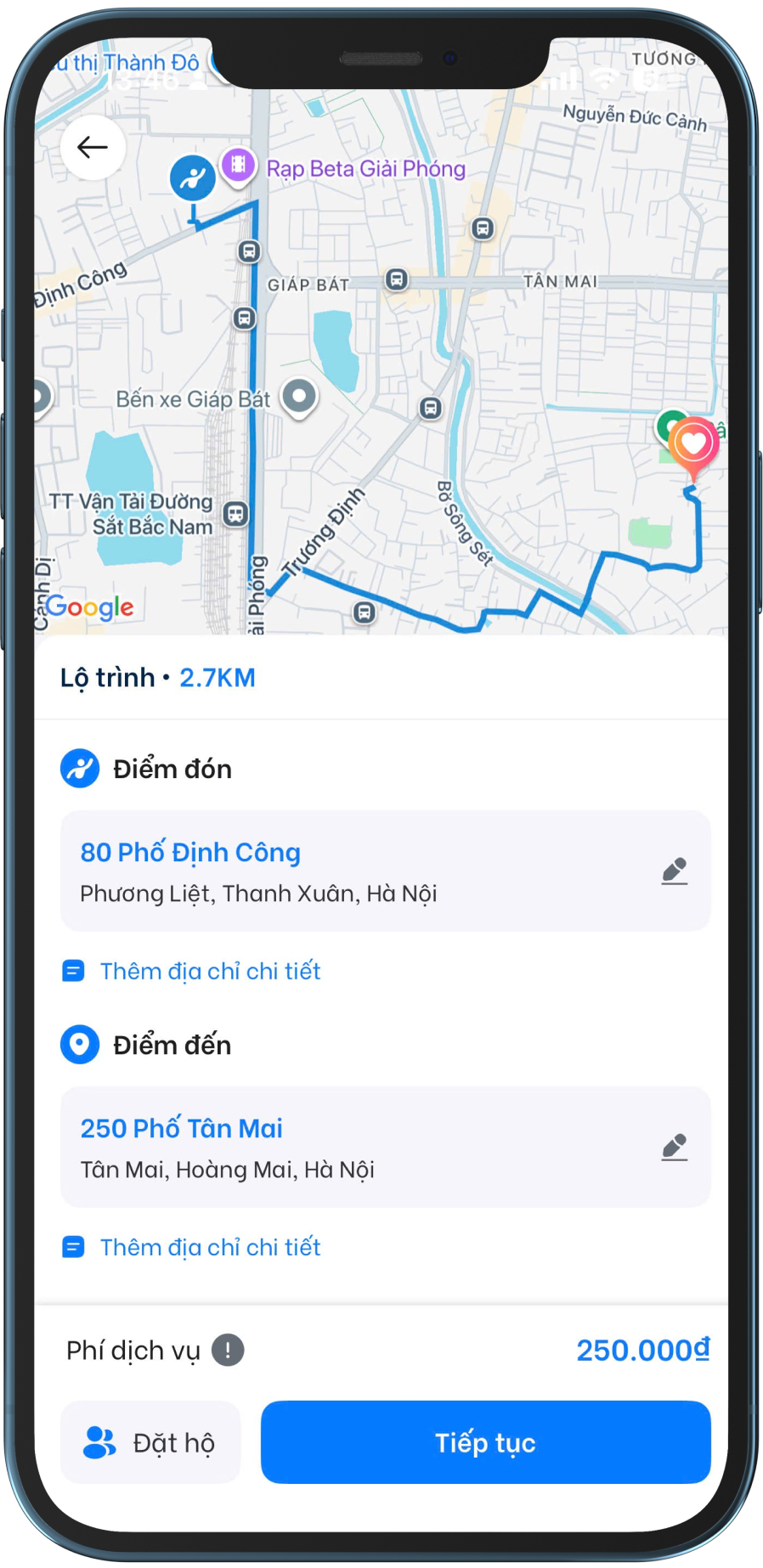The image size is (763, 1568).
Task: Open the 80 Phố Định Công pickup card
Action: [x=340, y=871]
